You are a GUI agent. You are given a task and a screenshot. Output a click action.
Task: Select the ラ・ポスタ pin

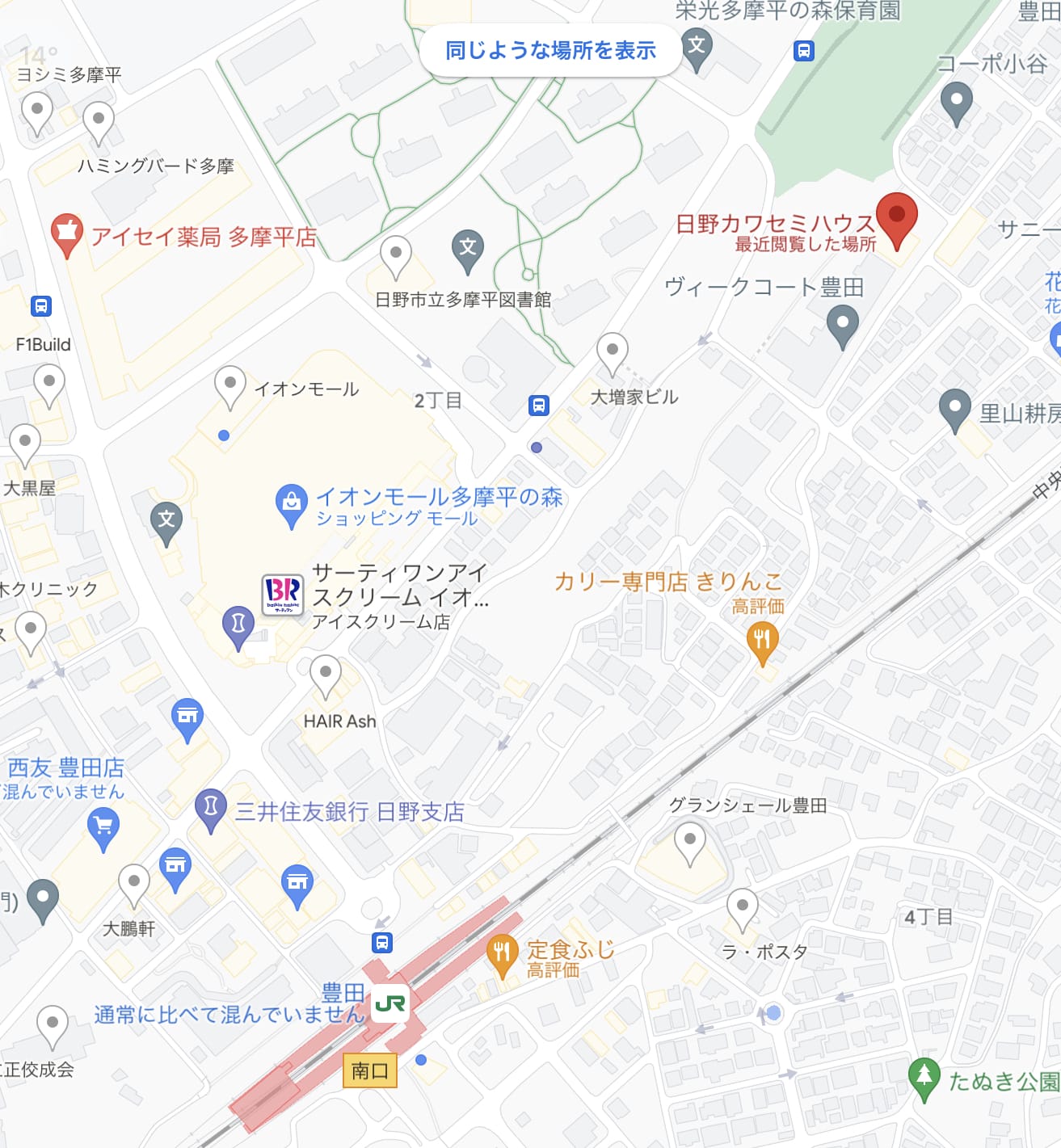pyautogui.click(x=742, y=907)
